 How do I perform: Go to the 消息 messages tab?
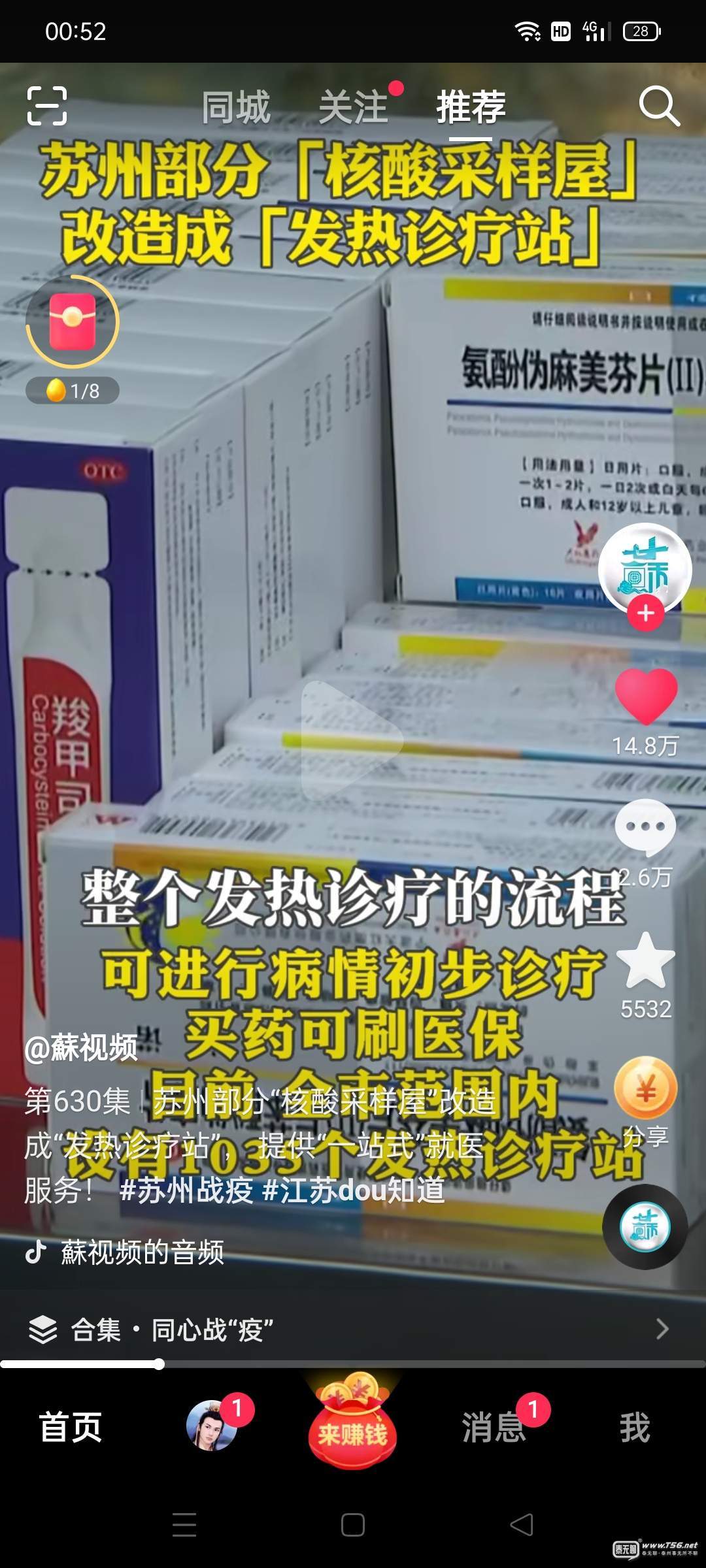494,1428
